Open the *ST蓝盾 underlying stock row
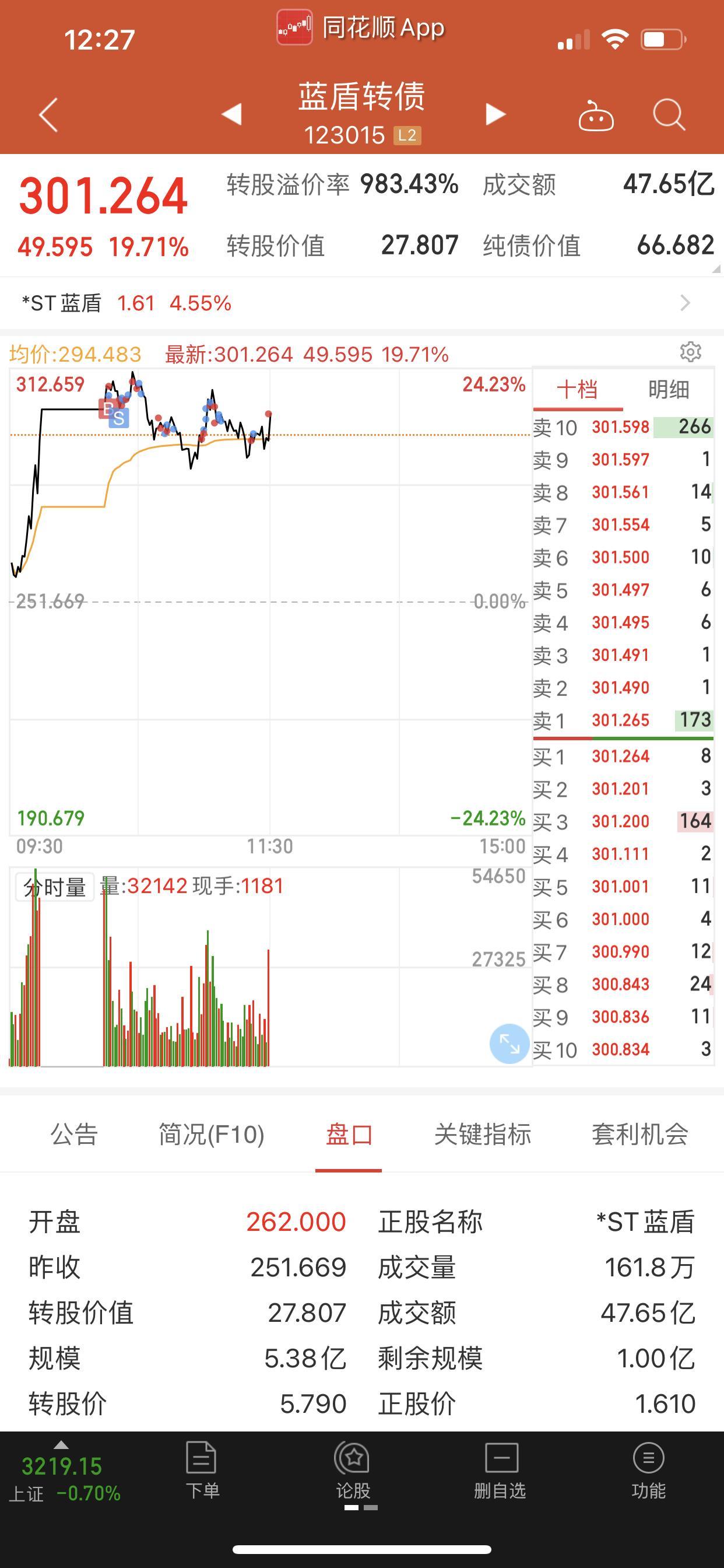This screenshot has height=1568, width=724. (362, 303)
